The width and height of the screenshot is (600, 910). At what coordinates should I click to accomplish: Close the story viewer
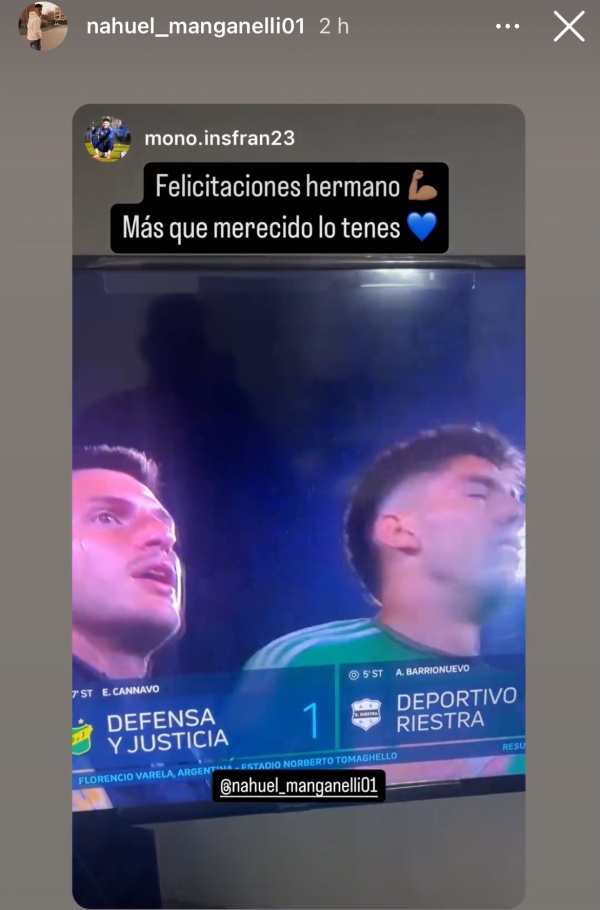click(569, 27)
